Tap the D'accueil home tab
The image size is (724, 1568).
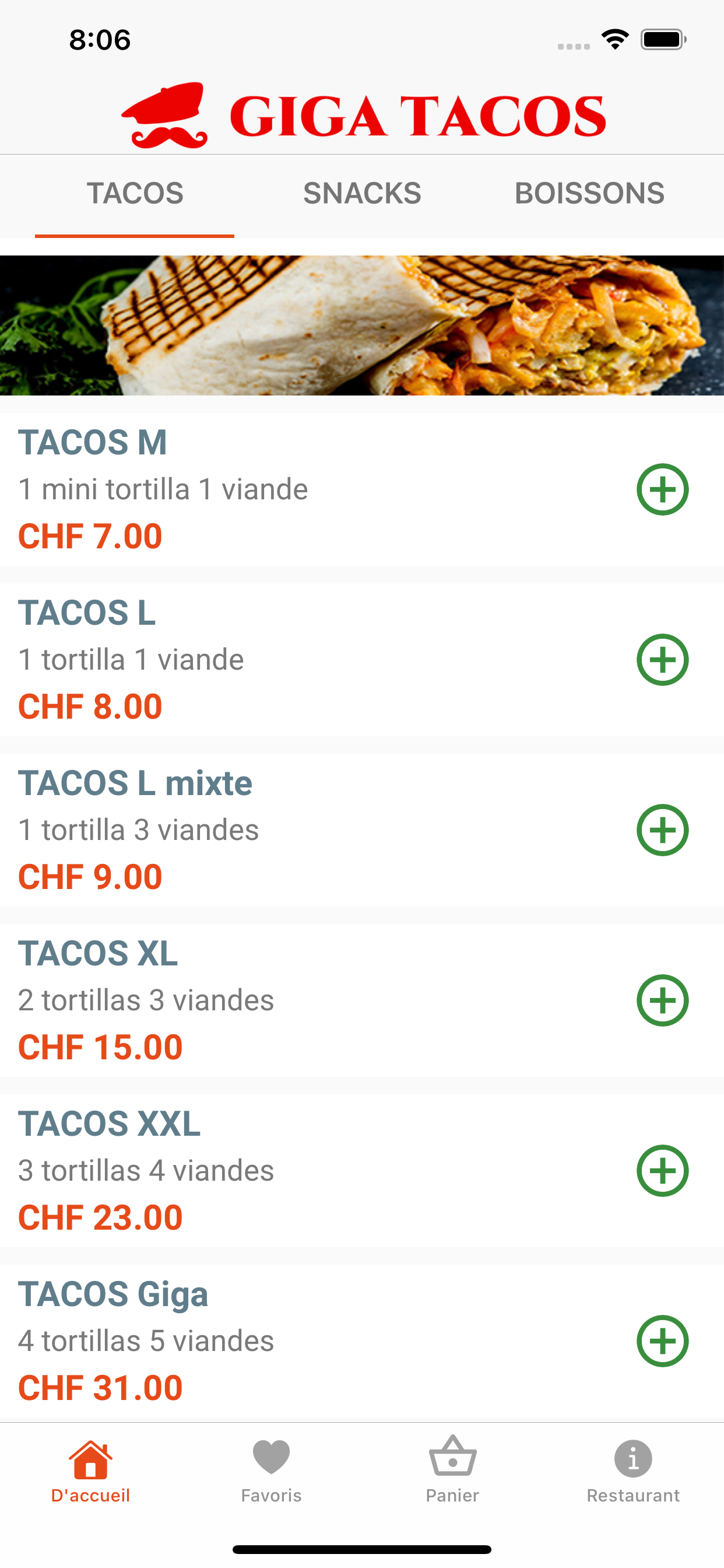pos(91,1471)
